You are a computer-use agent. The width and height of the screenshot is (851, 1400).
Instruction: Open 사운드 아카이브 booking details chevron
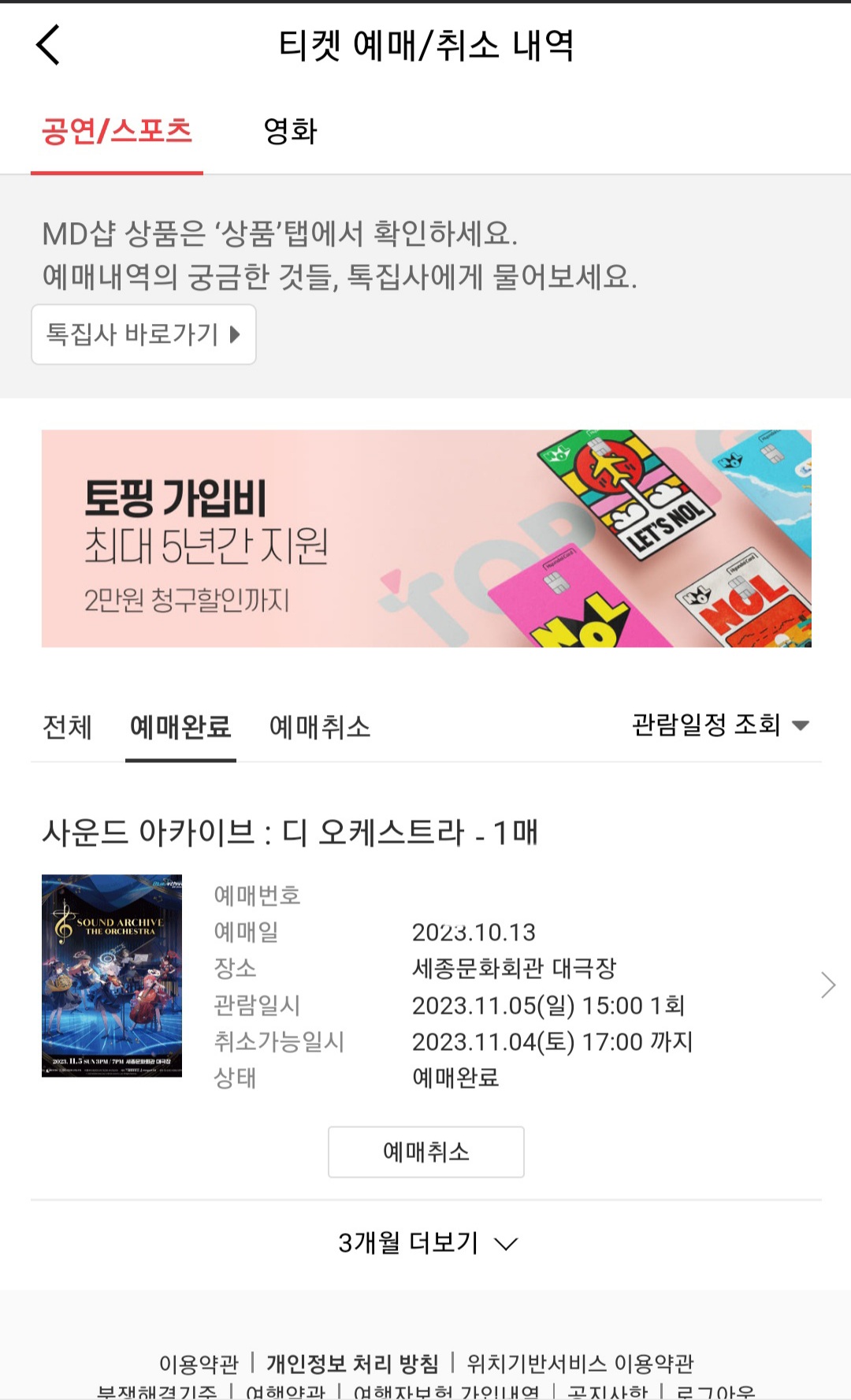(x=827, y=985)
